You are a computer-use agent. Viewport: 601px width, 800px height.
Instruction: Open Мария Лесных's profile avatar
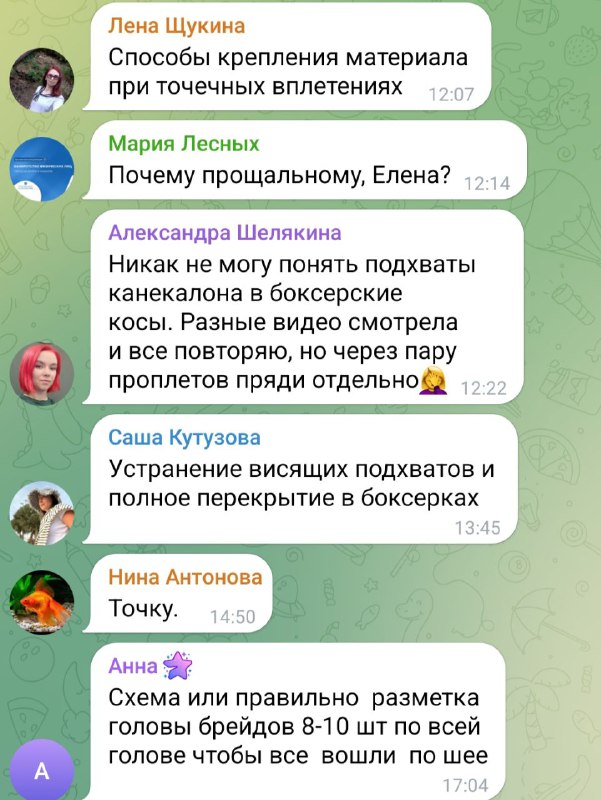[x=42, y=168]
